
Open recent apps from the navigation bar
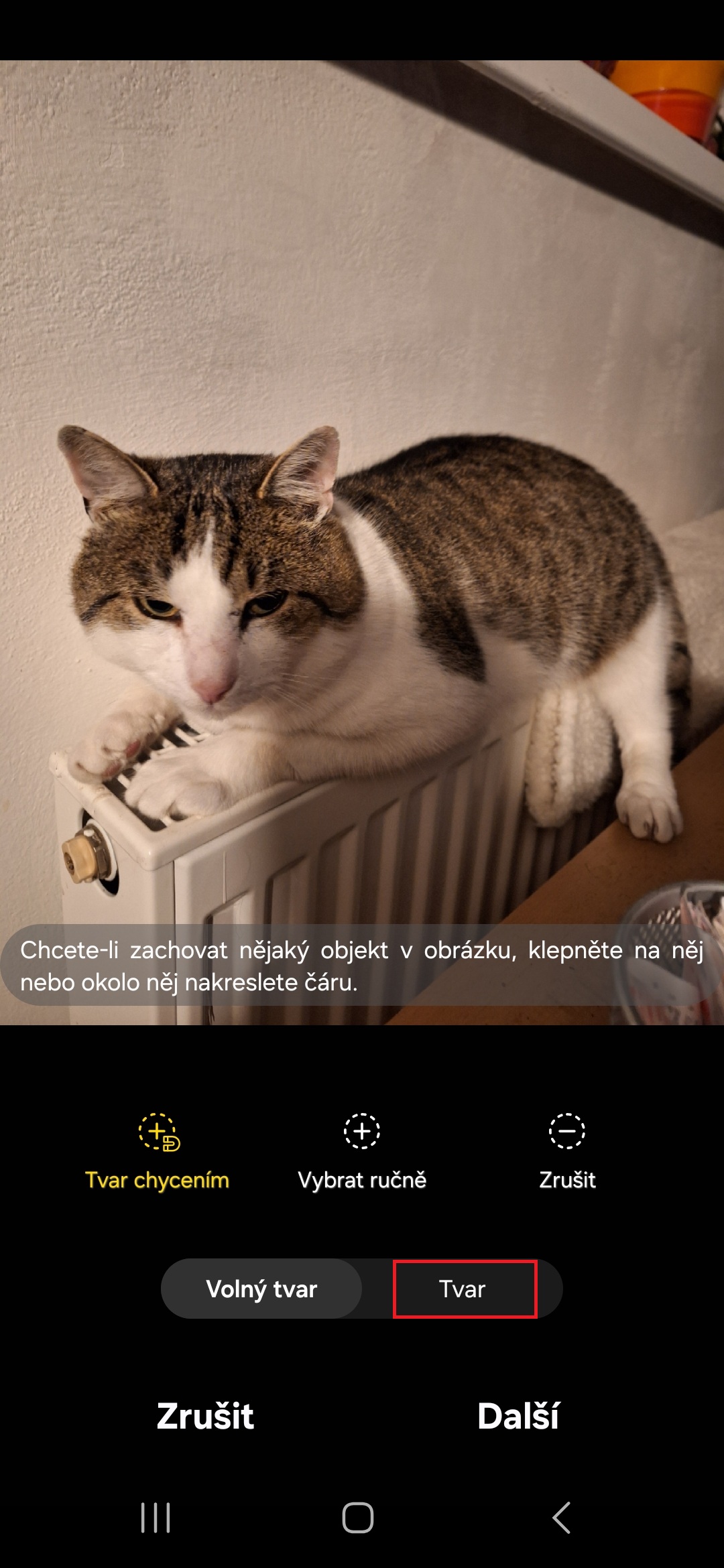pyautogui.click(x=156, y=1517)
